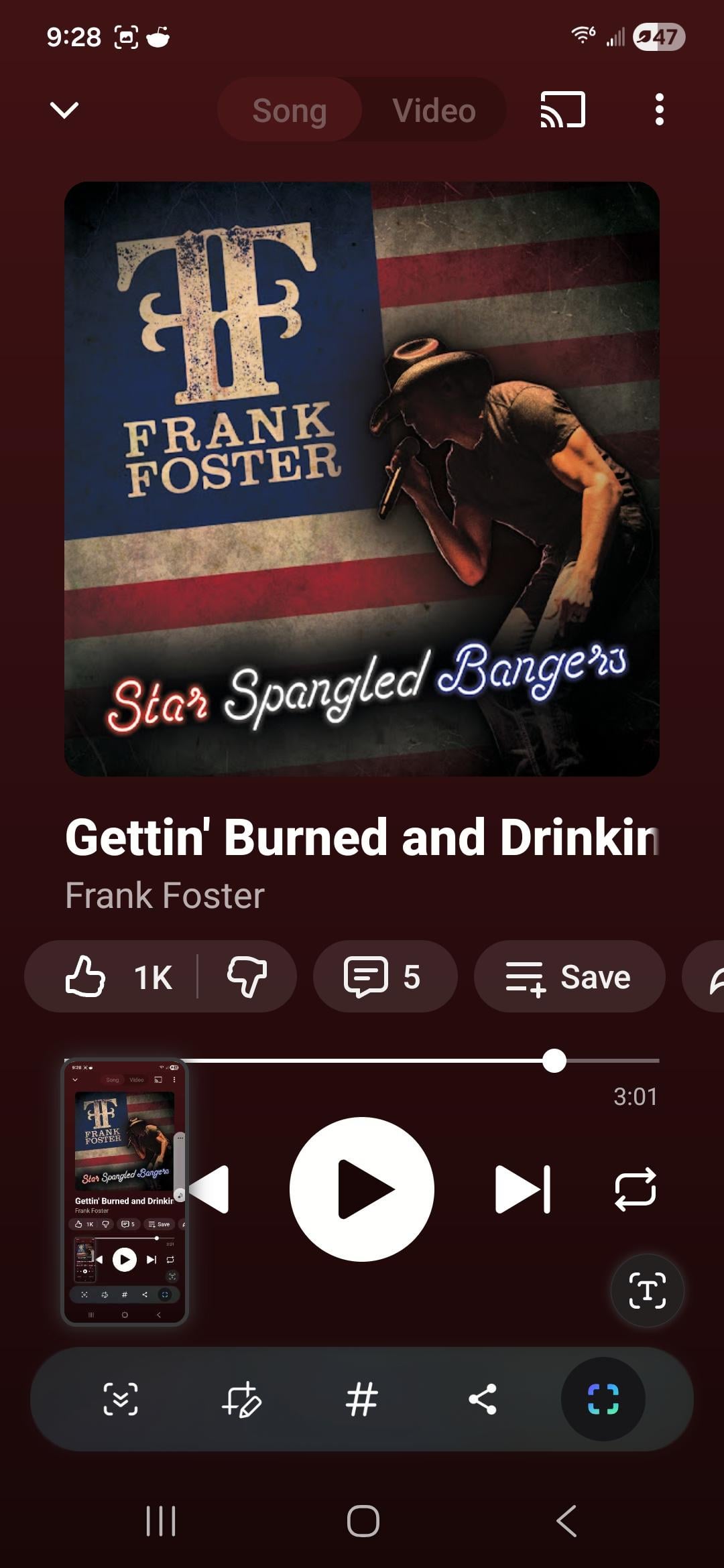Image resolution: width=724 pixels, height=1568 pixels.
Task: Add a hashtag tag to the screenshot
Action: coord(362,1399)
